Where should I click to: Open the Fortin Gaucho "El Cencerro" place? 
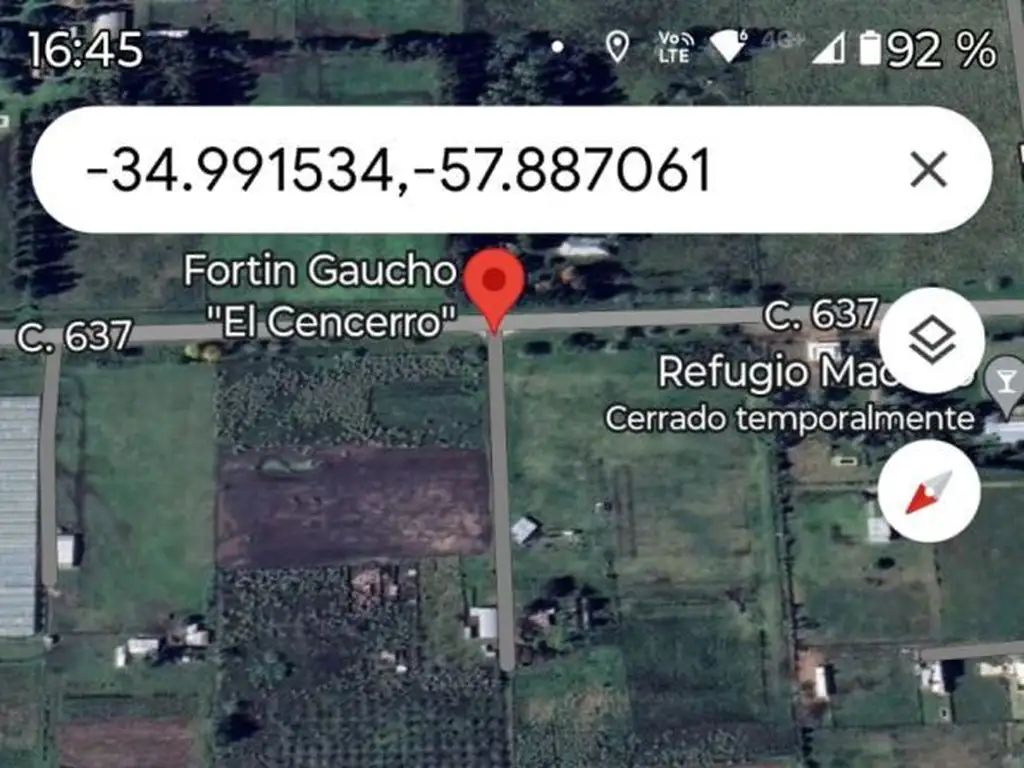point(322,296)
